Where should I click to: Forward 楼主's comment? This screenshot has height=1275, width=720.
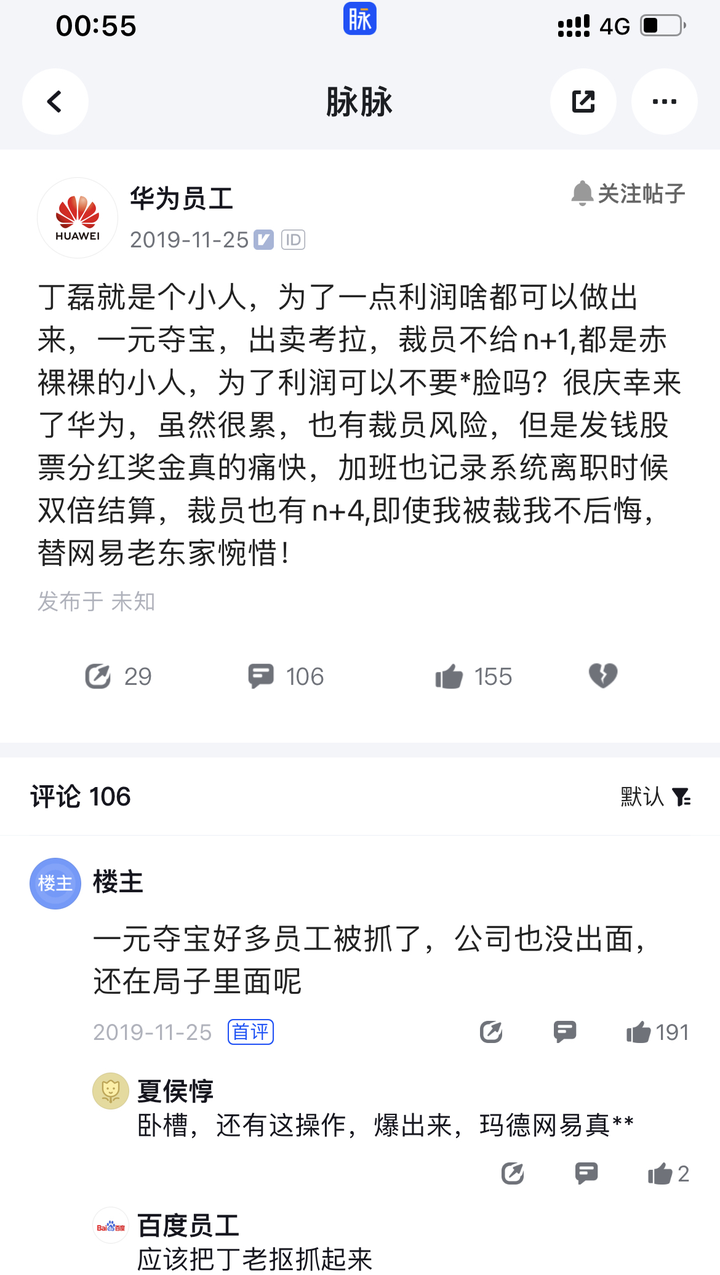tap(491, 1032)
